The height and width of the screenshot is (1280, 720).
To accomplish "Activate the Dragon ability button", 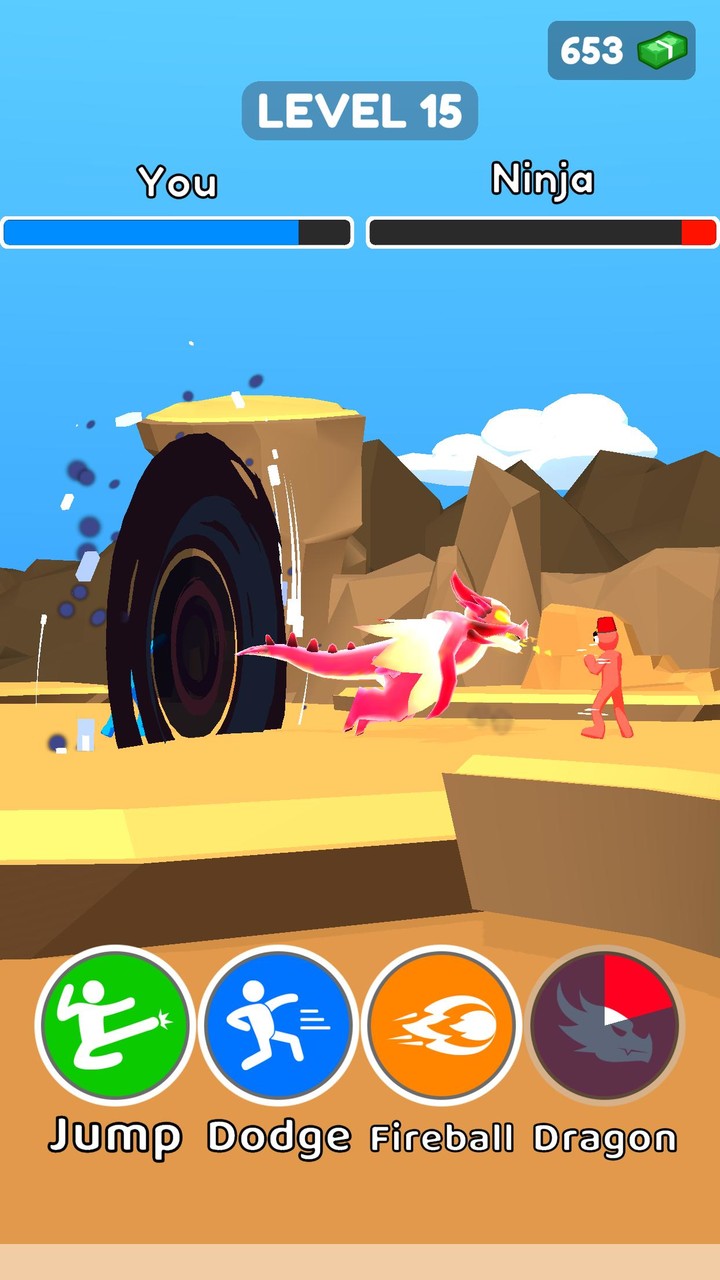I will (604, 1025).
